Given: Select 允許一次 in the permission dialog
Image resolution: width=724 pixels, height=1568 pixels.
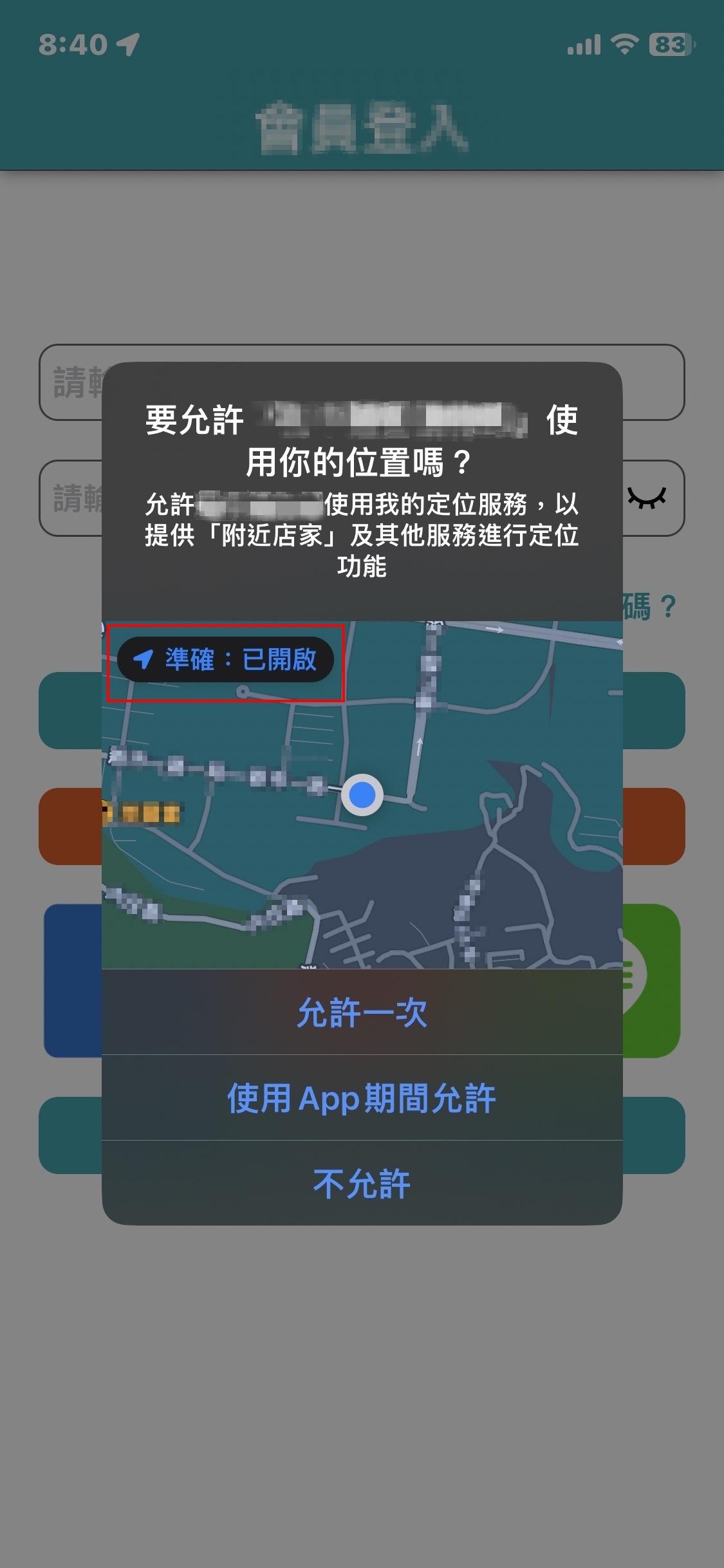Looking at the screenshot, I should coord(362,1013).
